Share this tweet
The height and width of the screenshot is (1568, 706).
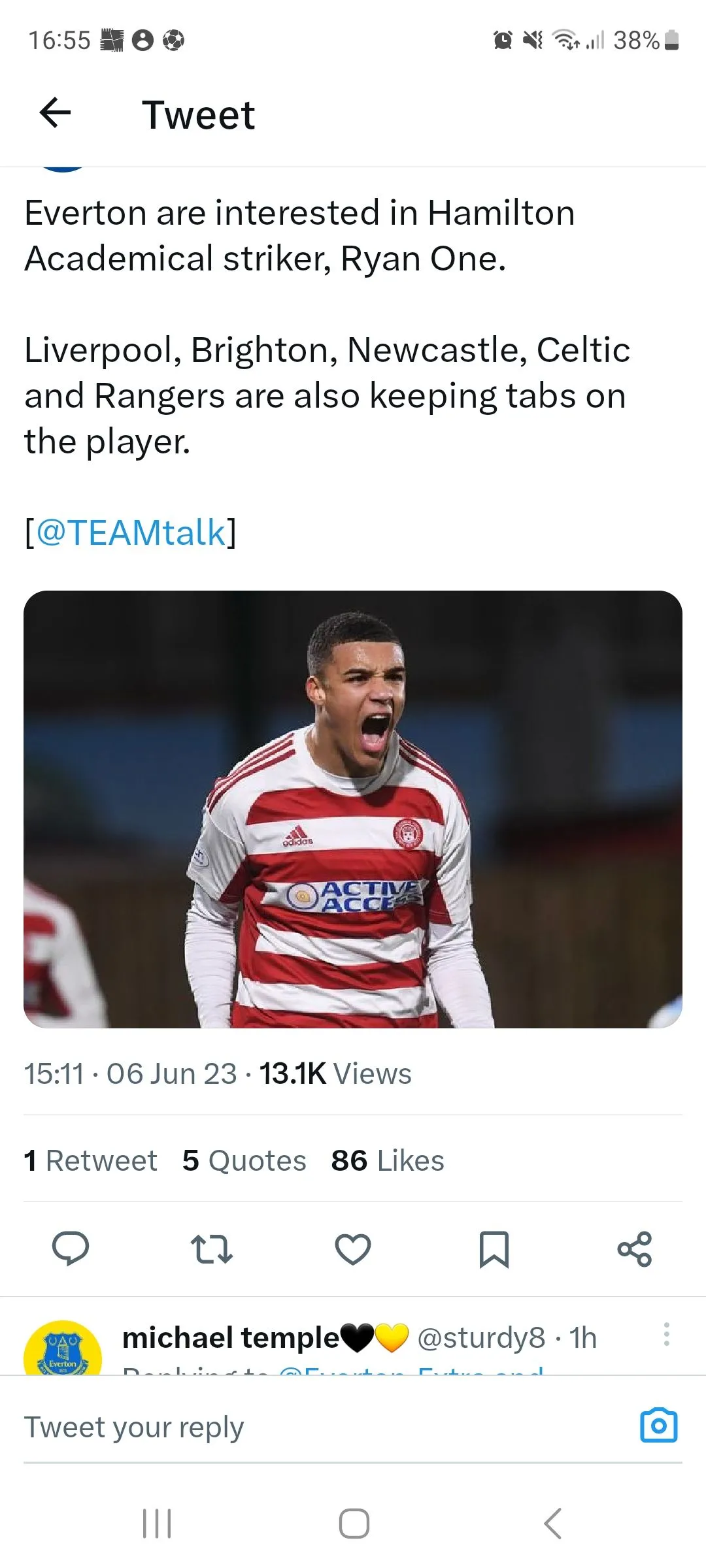(x=635, y=1249)
